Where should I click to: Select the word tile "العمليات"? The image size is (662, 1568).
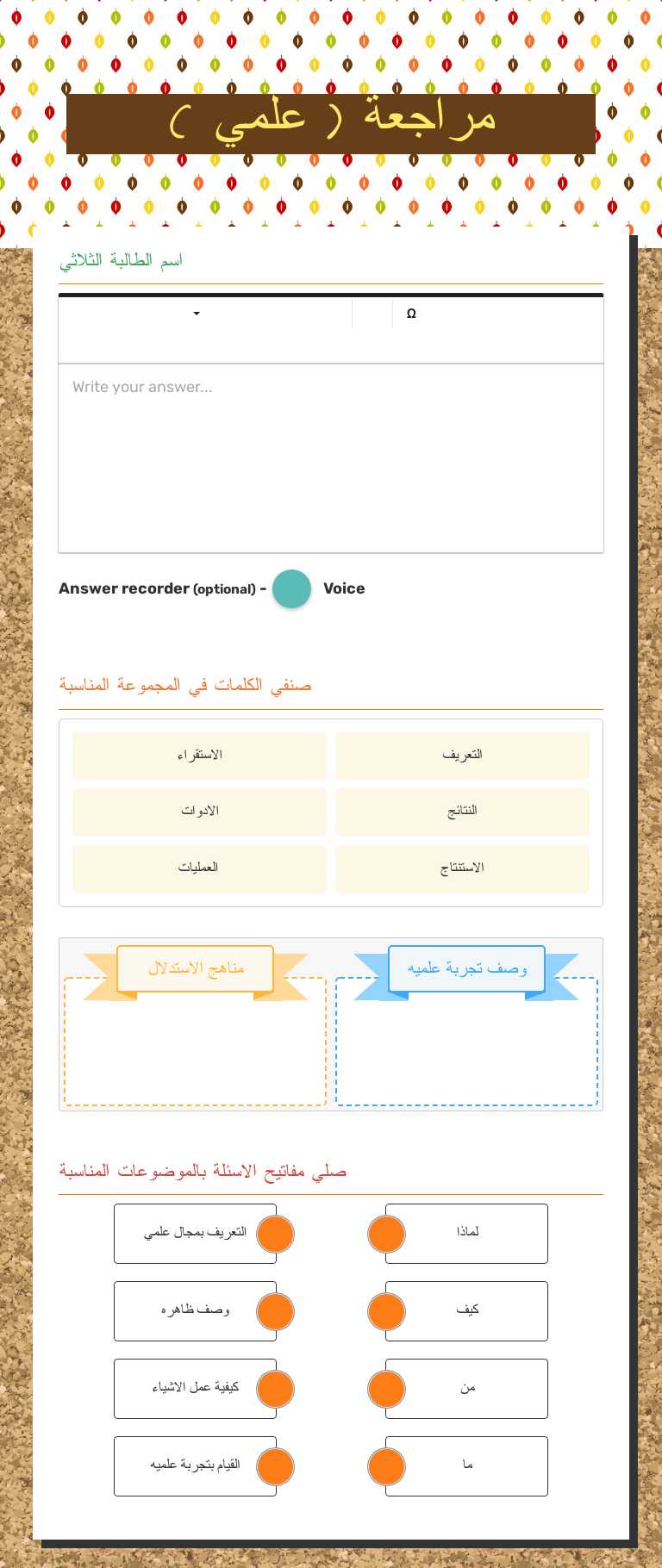pyautogui.click(x=198, y=868)
